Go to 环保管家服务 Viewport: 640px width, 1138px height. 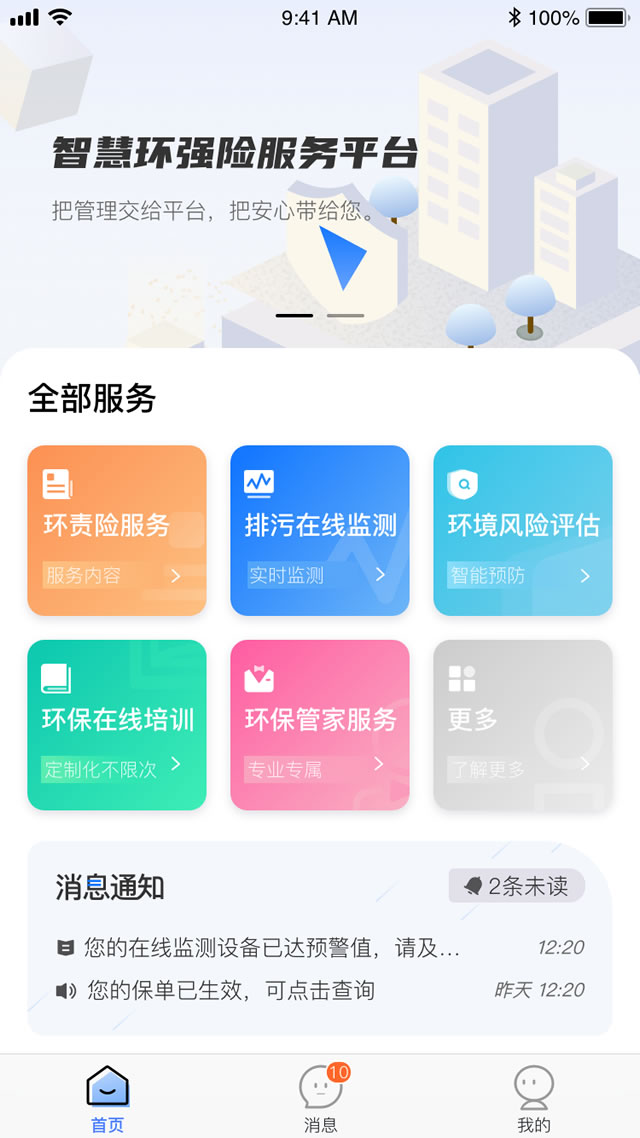[x=320, y=724]
